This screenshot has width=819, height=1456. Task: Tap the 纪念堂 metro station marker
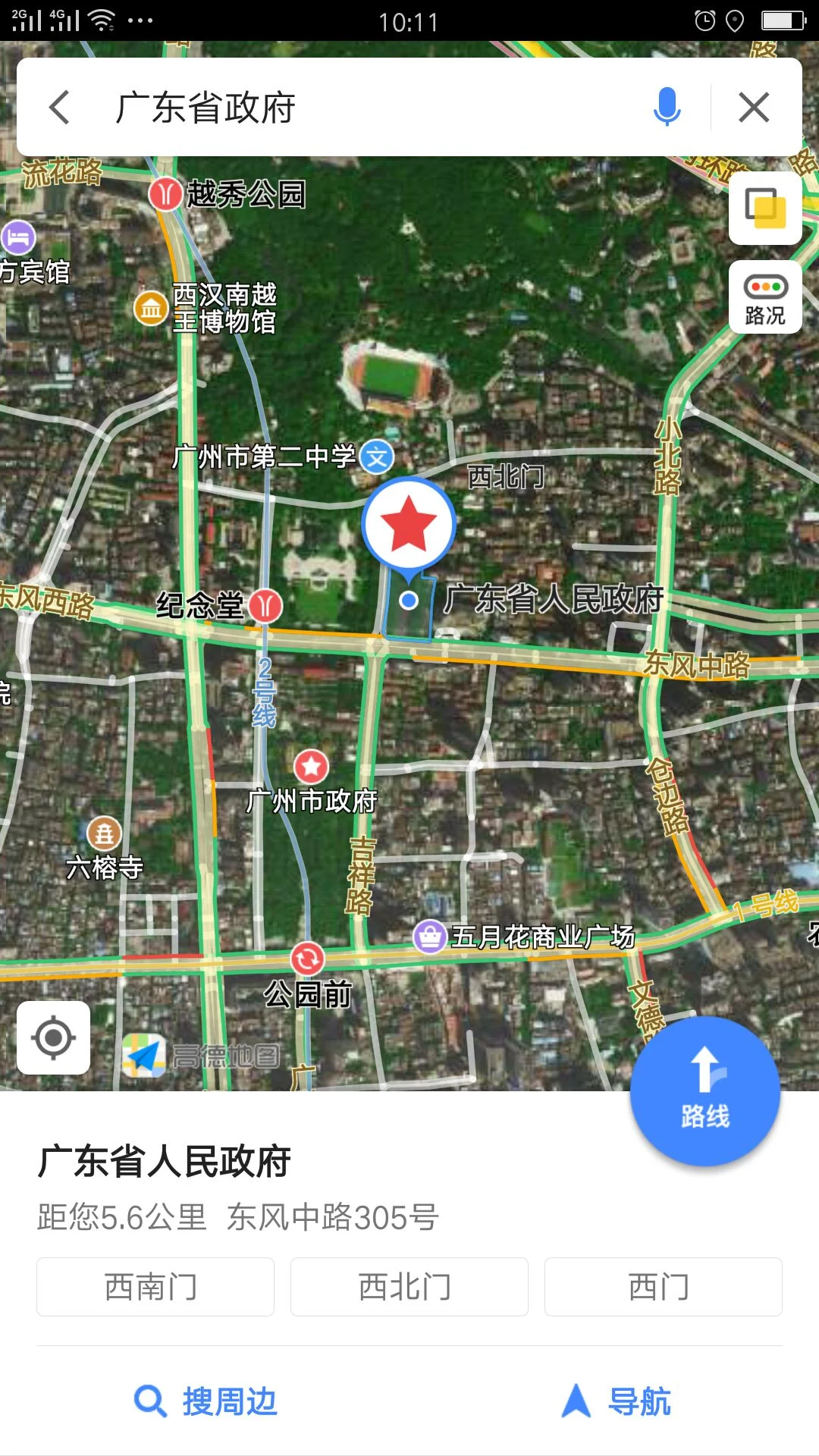[x=265, y=605]
